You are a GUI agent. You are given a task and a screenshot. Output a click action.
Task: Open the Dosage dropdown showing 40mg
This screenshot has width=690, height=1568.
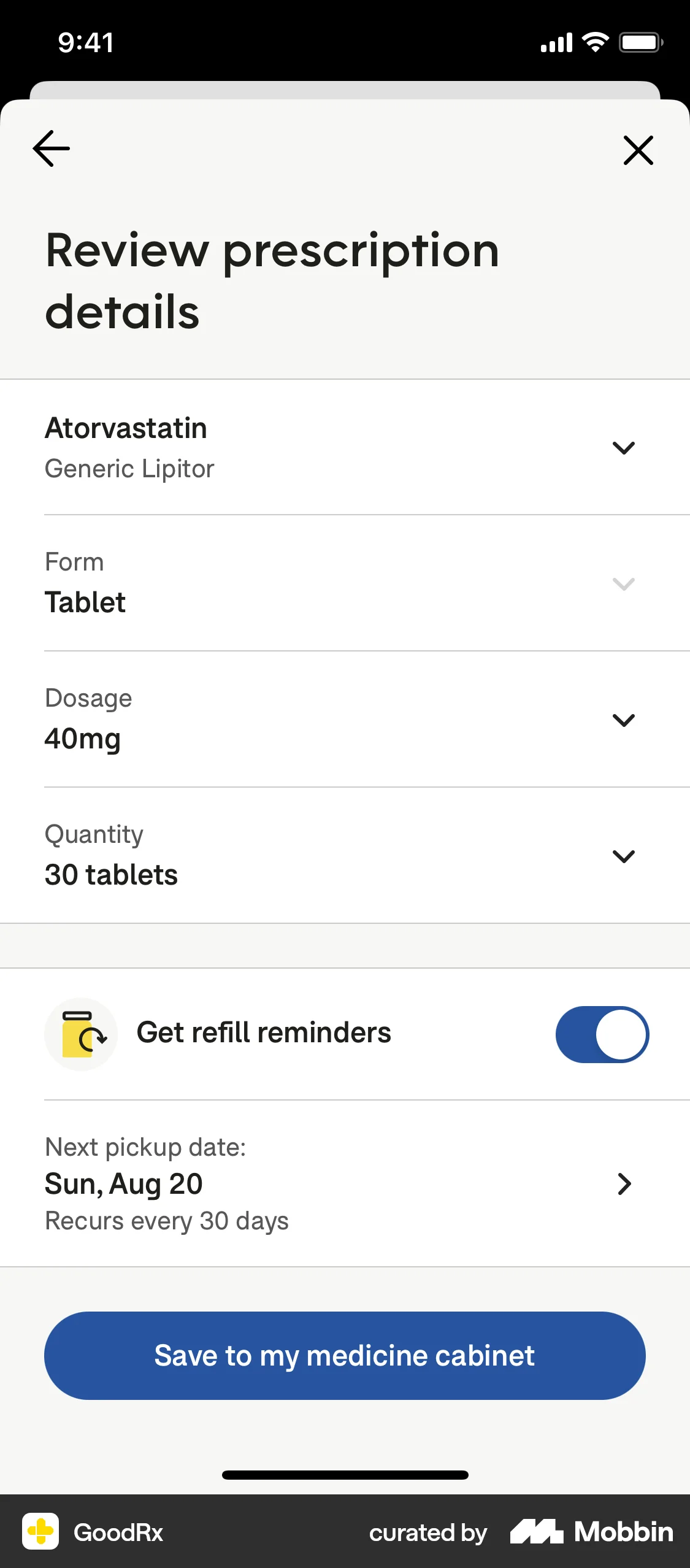click(x=624, y=720)
